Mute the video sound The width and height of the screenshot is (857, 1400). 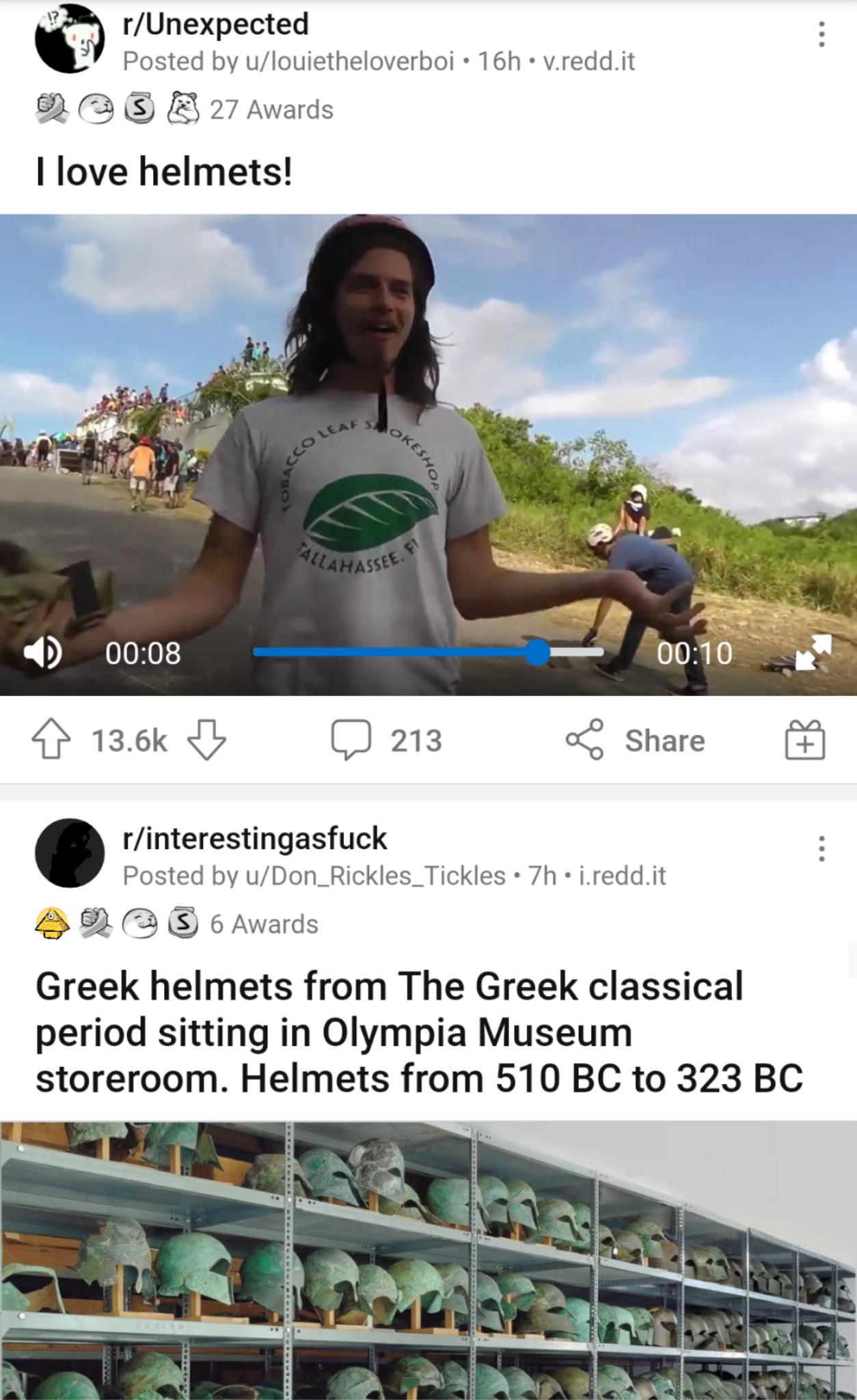click(43, 652)
